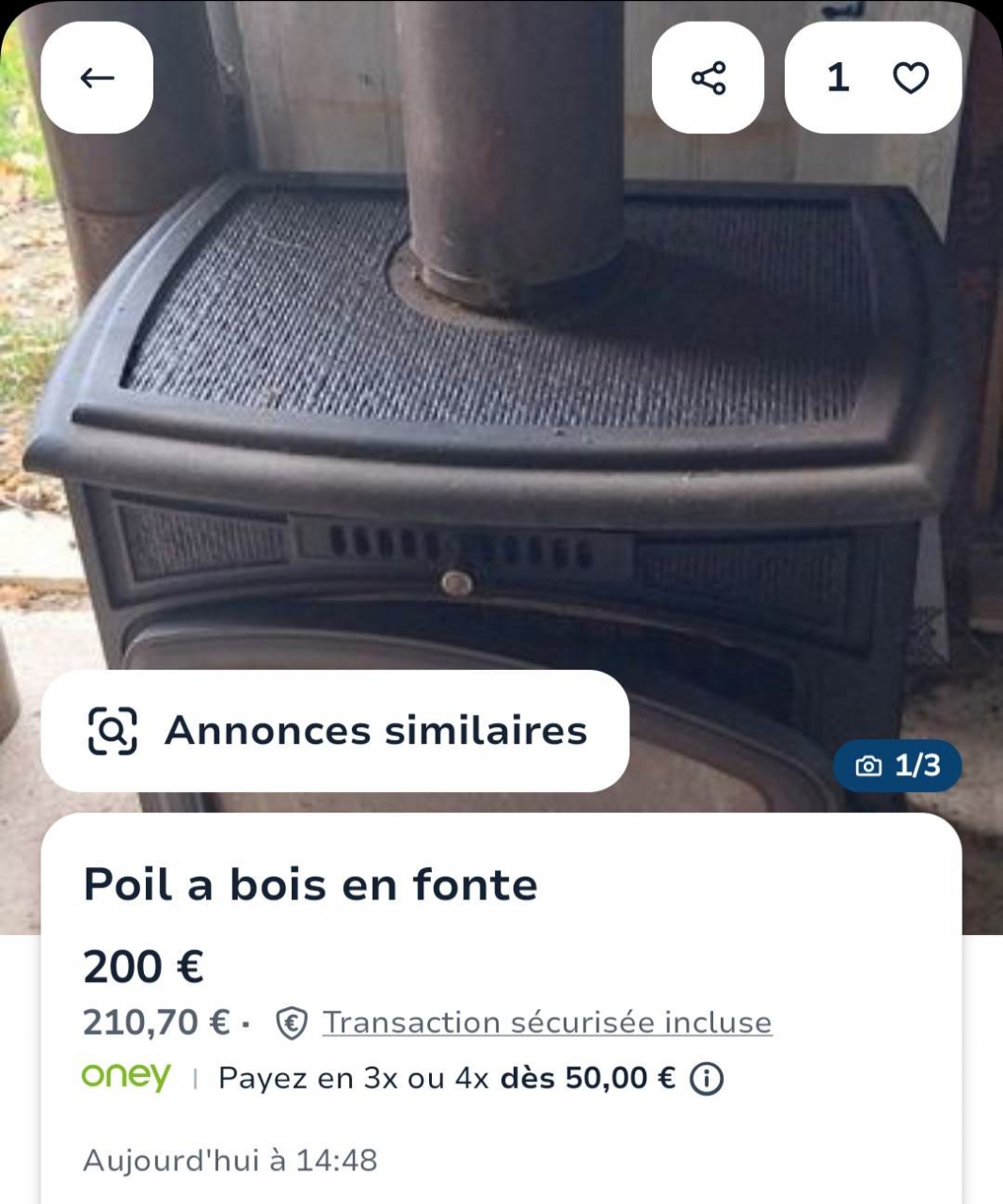Go back using the arrow button
The width and height of the screenshot is (1003, 1204).
pos(97,78)
